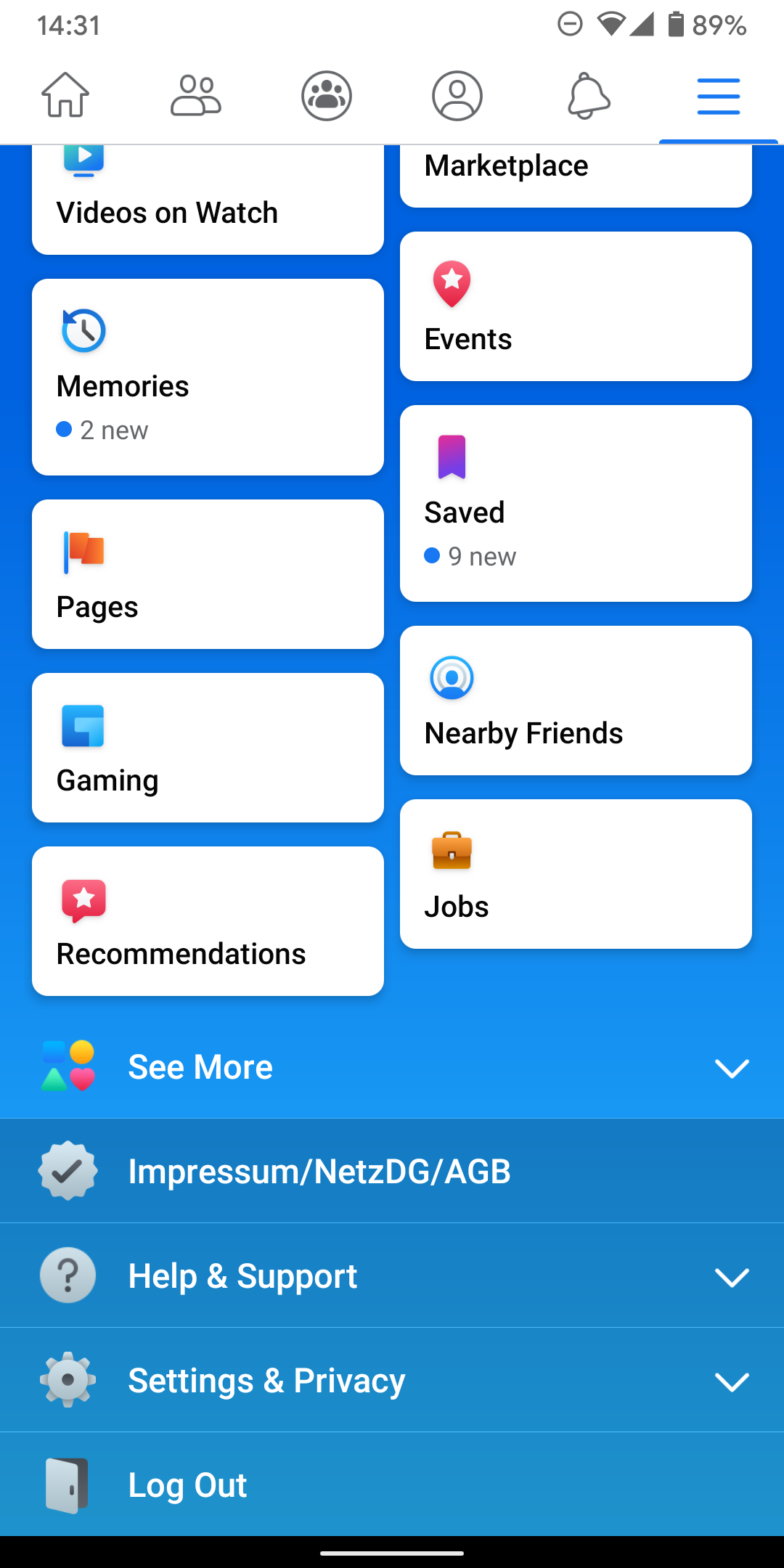Open the Events shortcut

point(575,306)
